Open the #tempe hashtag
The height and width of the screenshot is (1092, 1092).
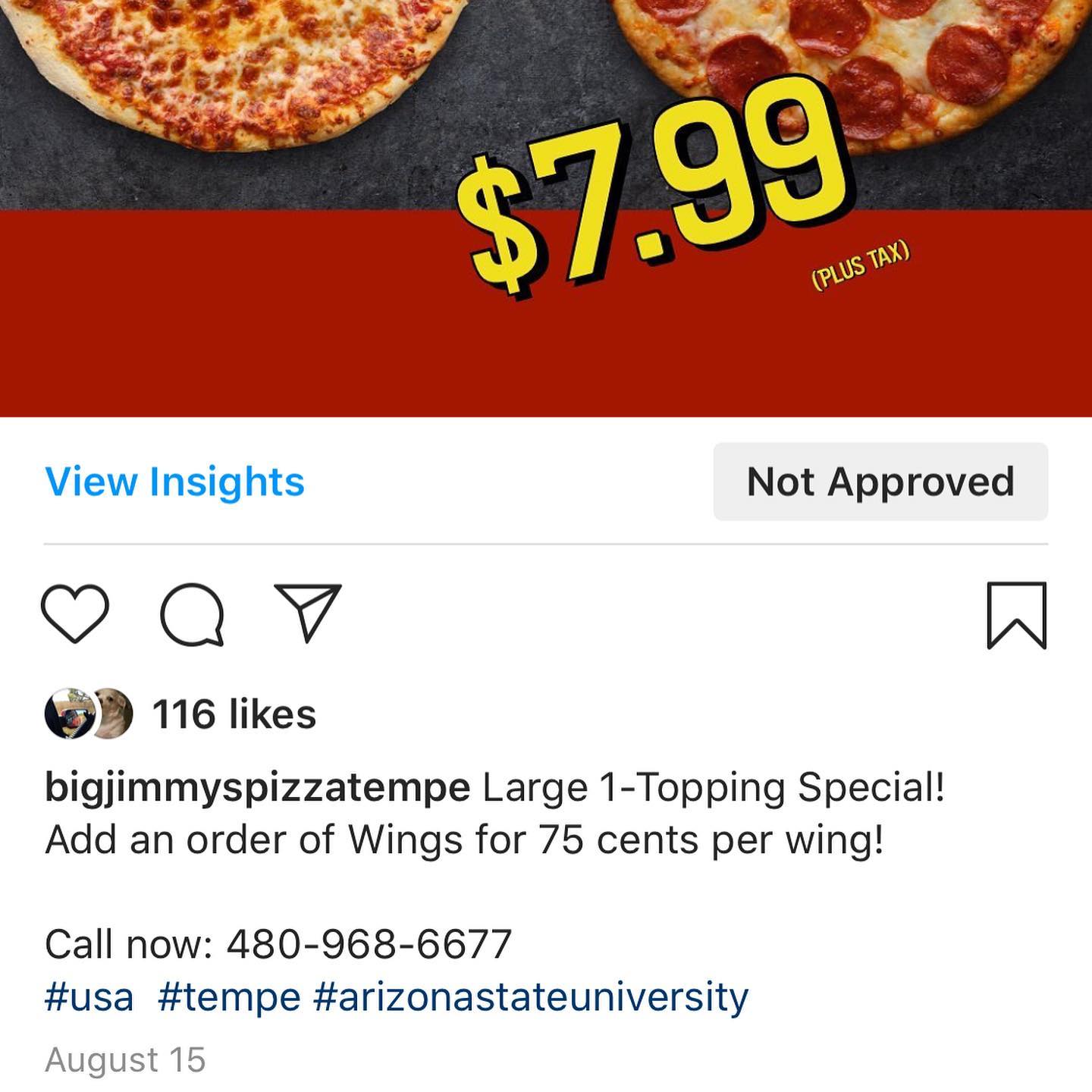(229, 996)
